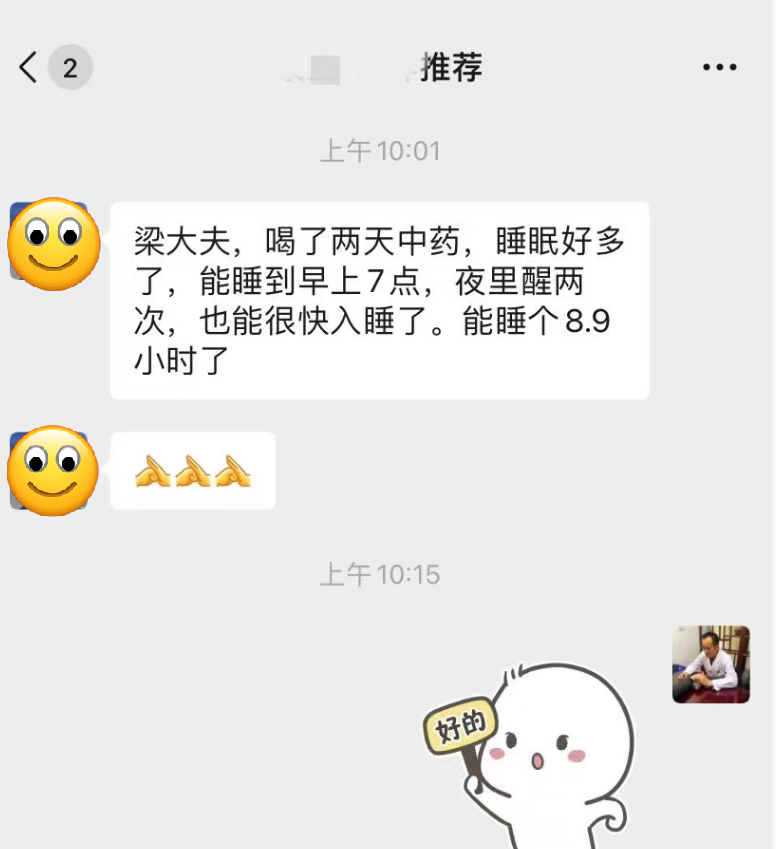The image size is (776, 849).
Task: Open the chat overflow menu
Action: pos(719,68)
